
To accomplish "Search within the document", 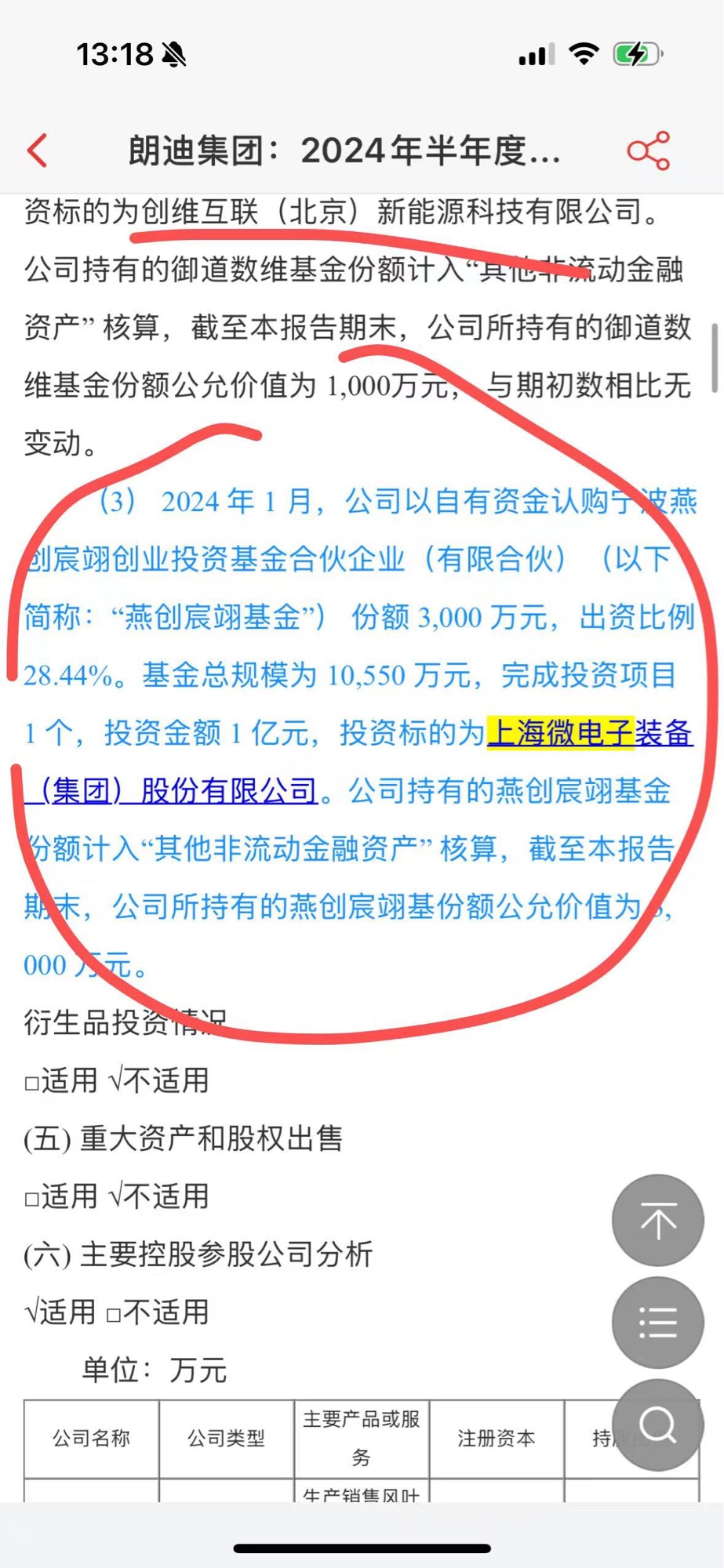I will point(657,1425).
